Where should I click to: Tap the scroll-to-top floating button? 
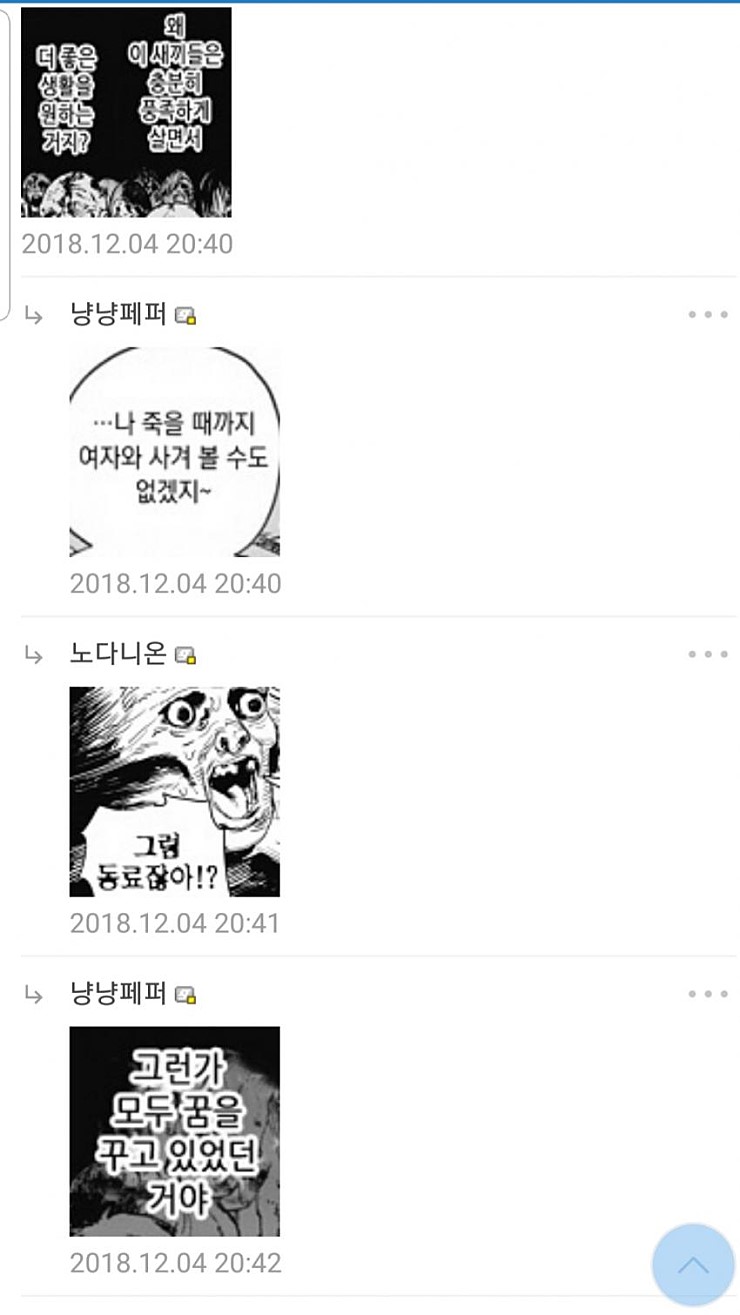pyautogui.click(x=693, y=1265)
